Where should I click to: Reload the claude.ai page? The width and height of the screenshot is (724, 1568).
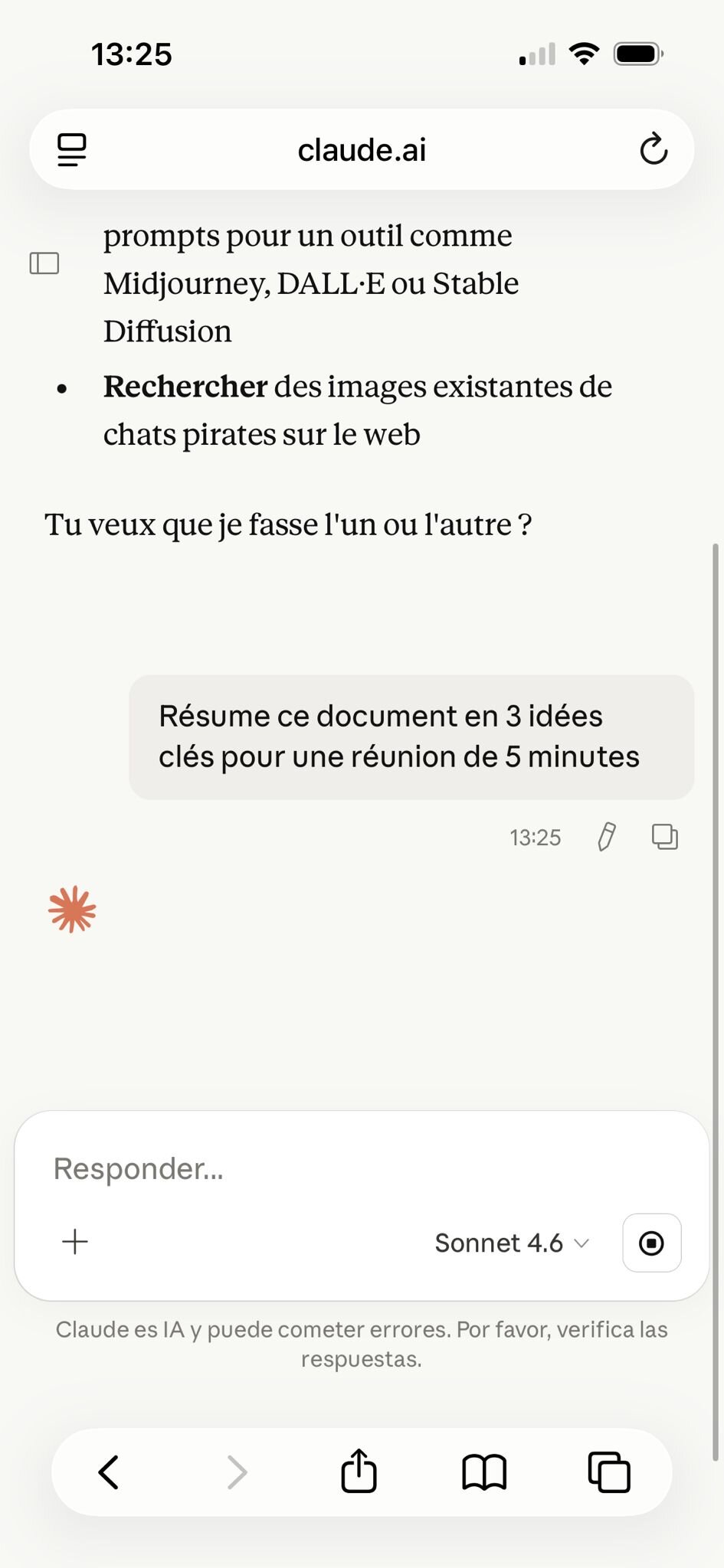(x=654, y=149)
